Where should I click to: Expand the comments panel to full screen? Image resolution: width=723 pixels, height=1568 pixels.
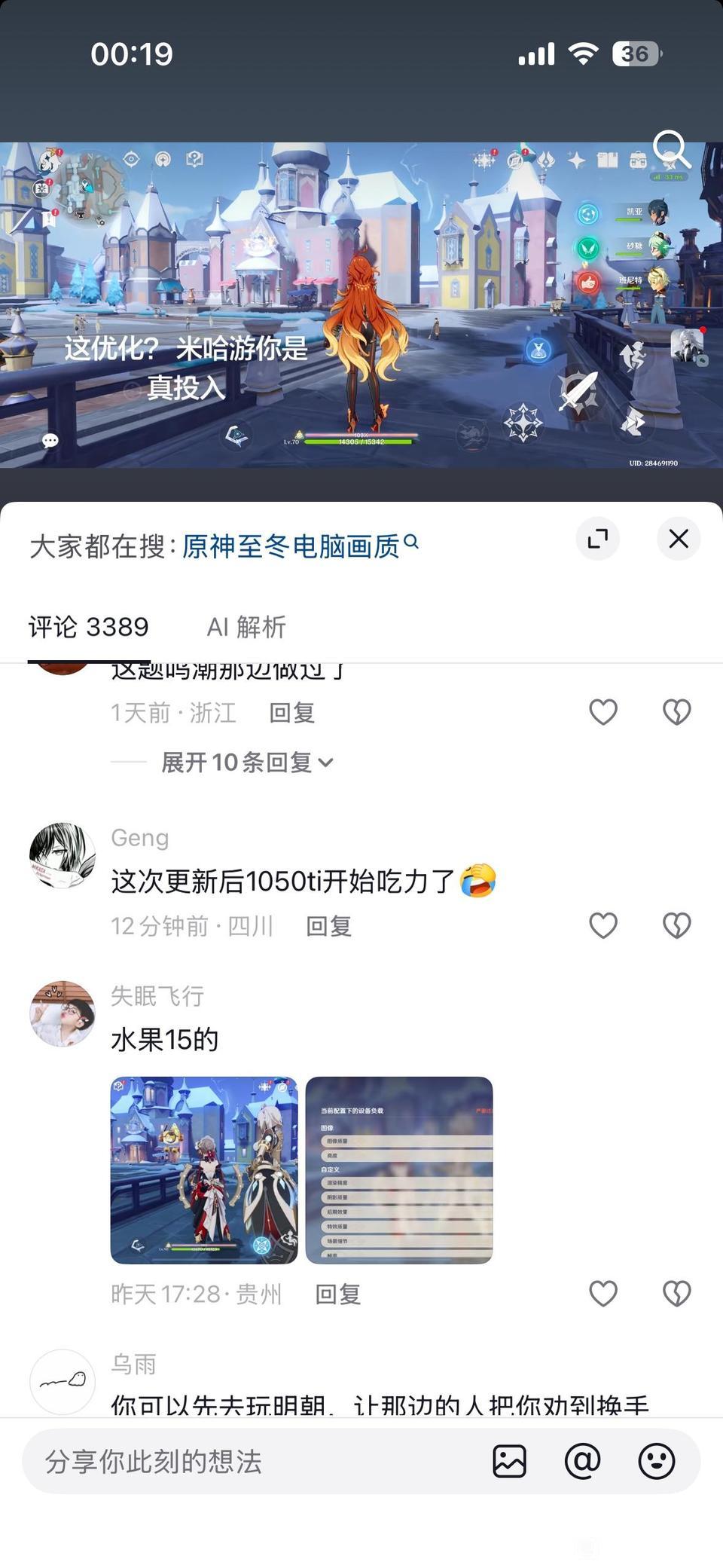tap(598, 539)
